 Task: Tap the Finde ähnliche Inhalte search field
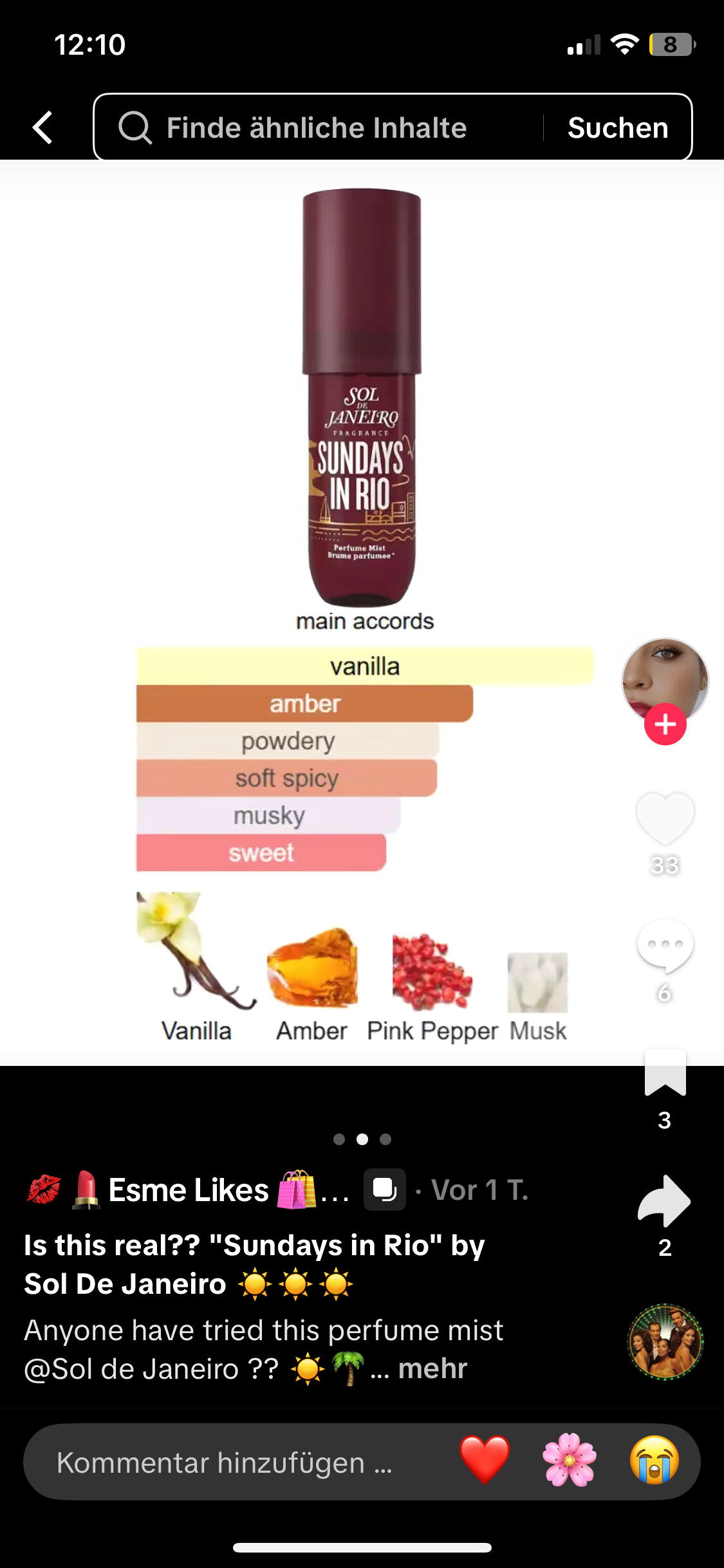click(319, 127)
